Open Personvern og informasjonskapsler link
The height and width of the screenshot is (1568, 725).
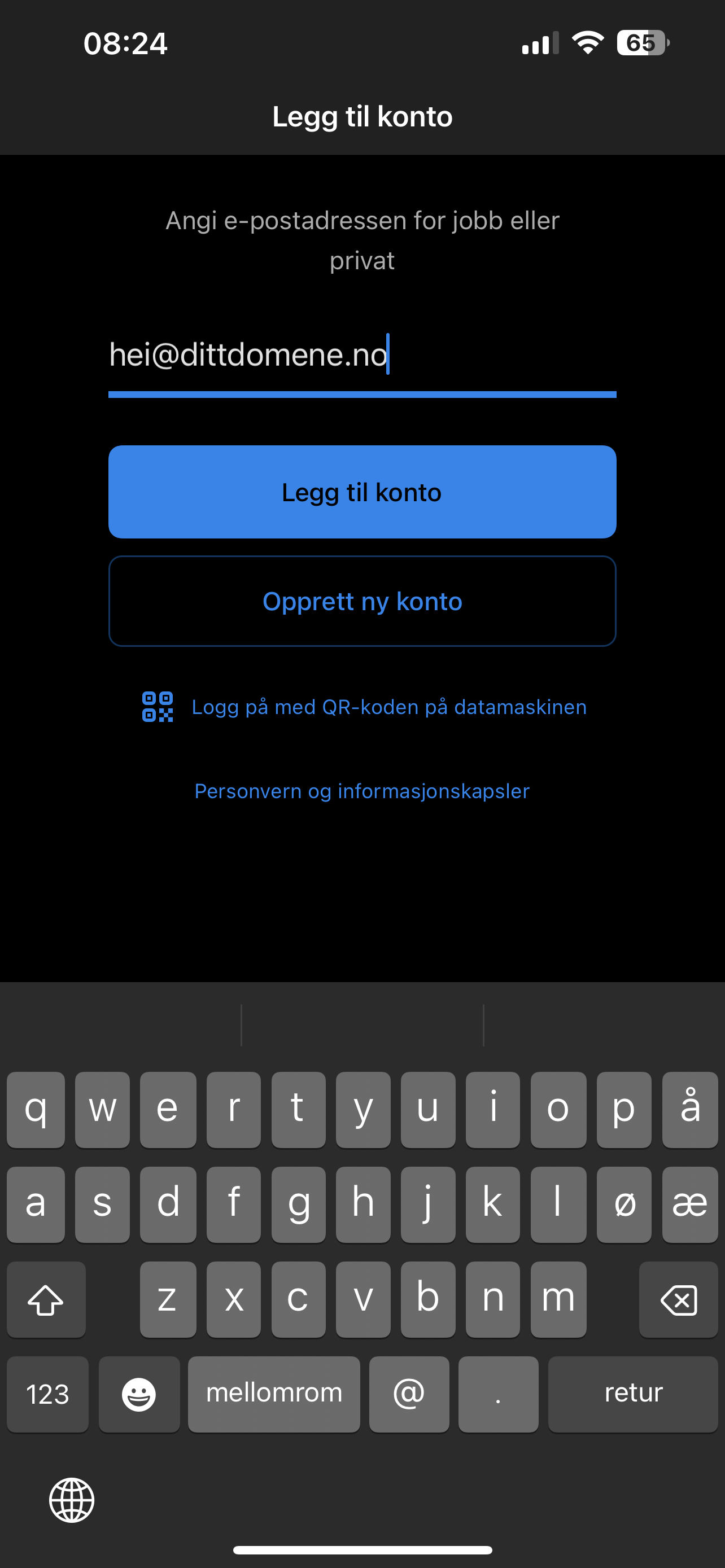point(361,791)
